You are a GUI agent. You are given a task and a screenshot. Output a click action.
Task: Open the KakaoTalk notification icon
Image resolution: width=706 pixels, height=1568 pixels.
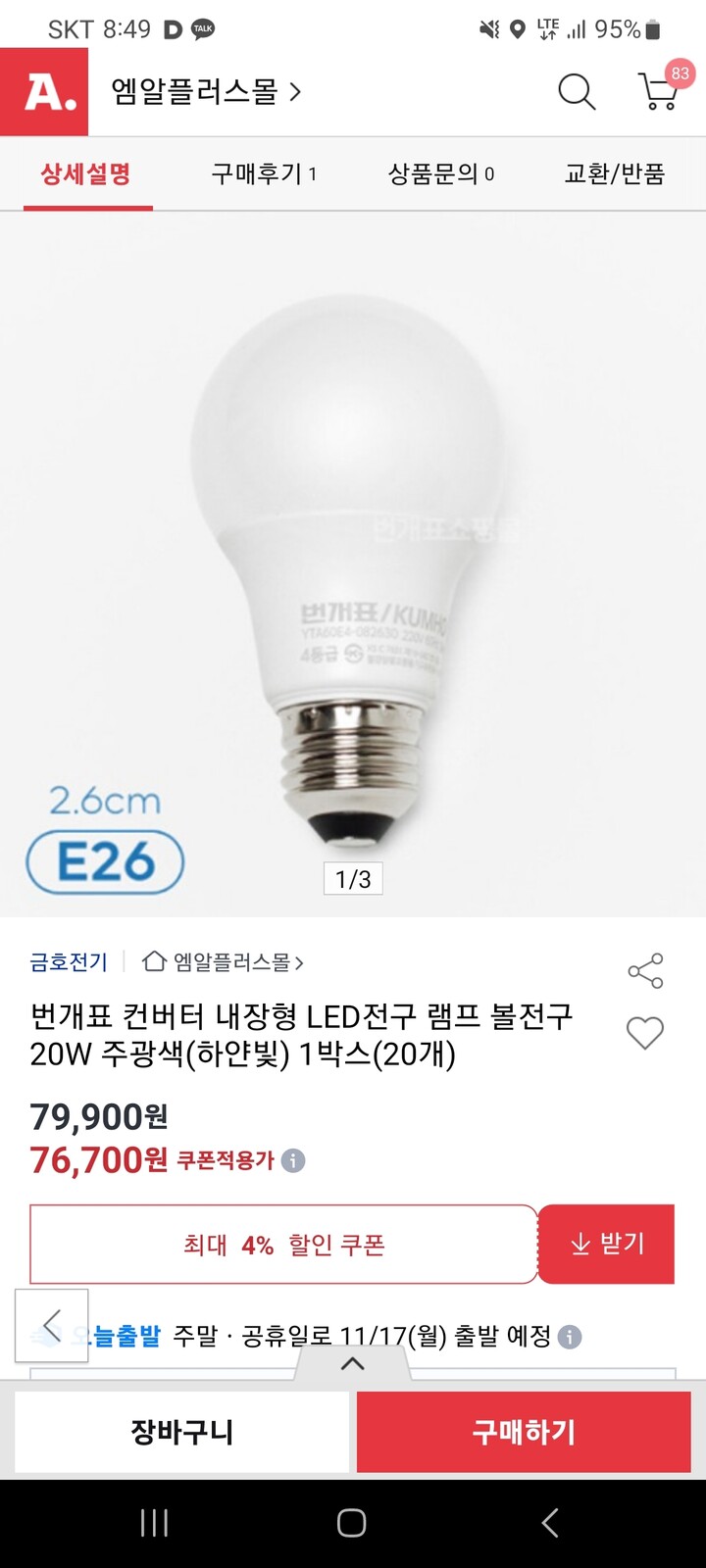(205, 29)
